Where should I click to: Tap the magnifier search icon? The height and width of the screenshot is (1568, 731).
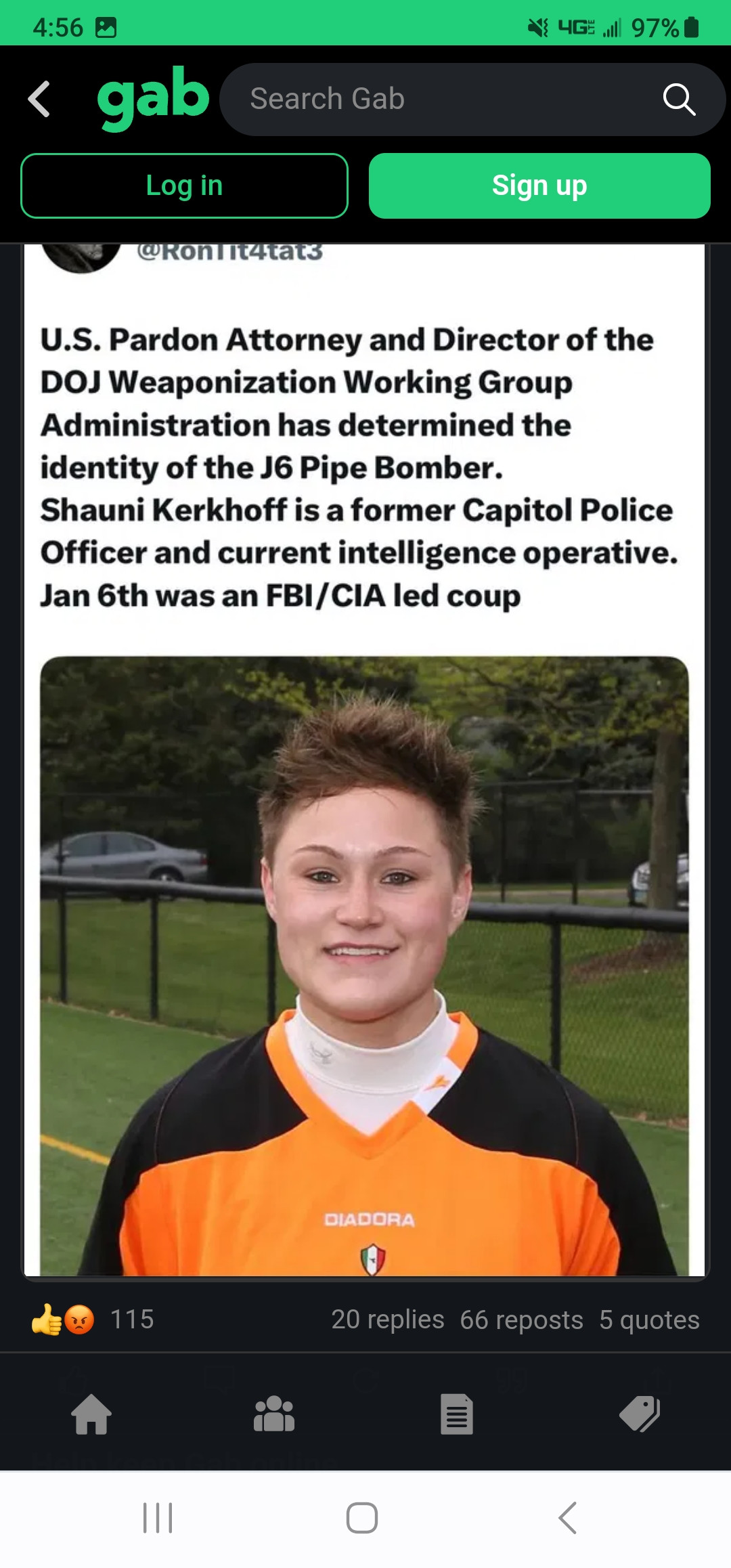[x=678, y=100]
